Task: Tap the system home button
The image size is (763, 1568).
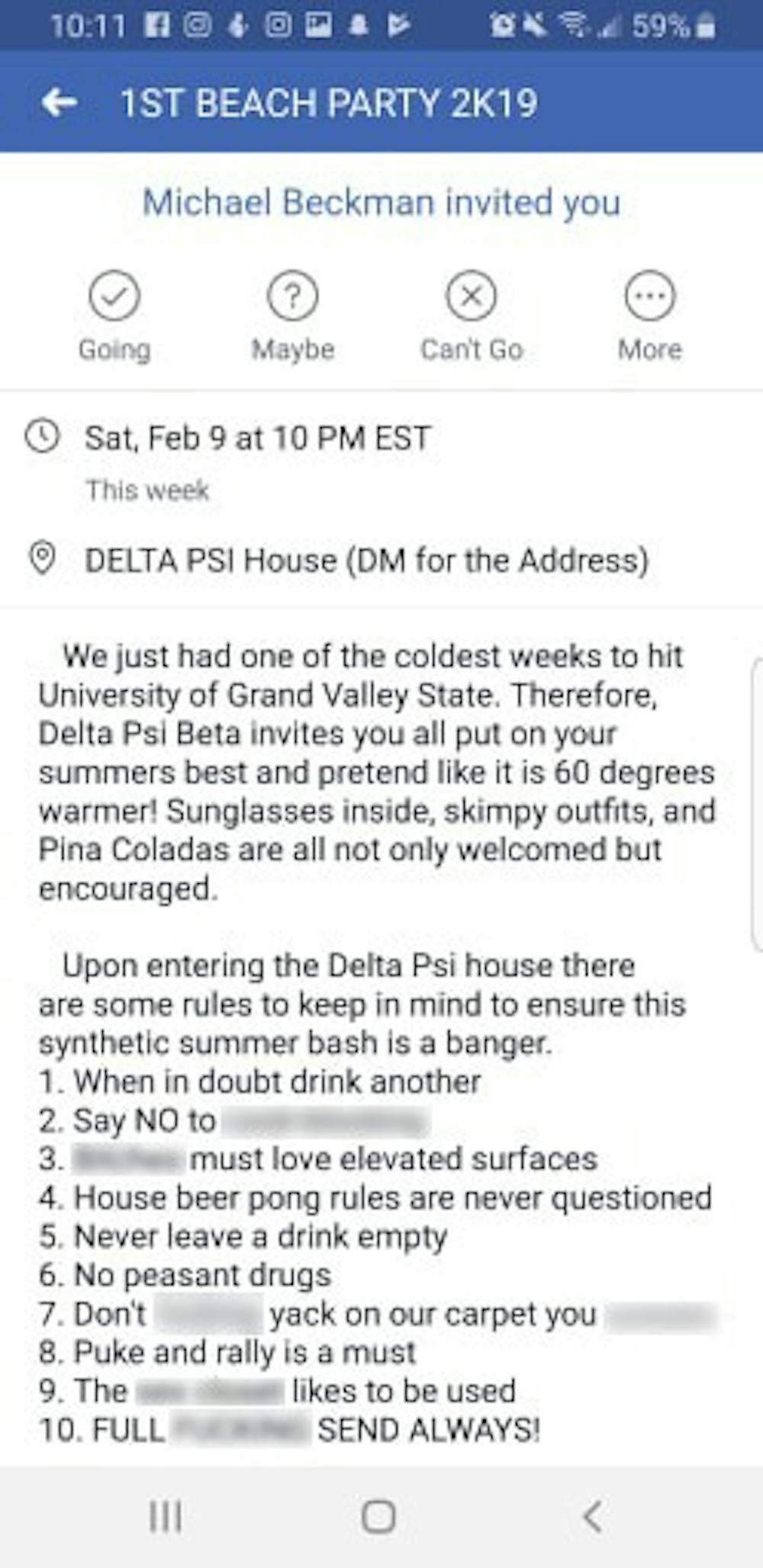Action: tap(378, 1516)
